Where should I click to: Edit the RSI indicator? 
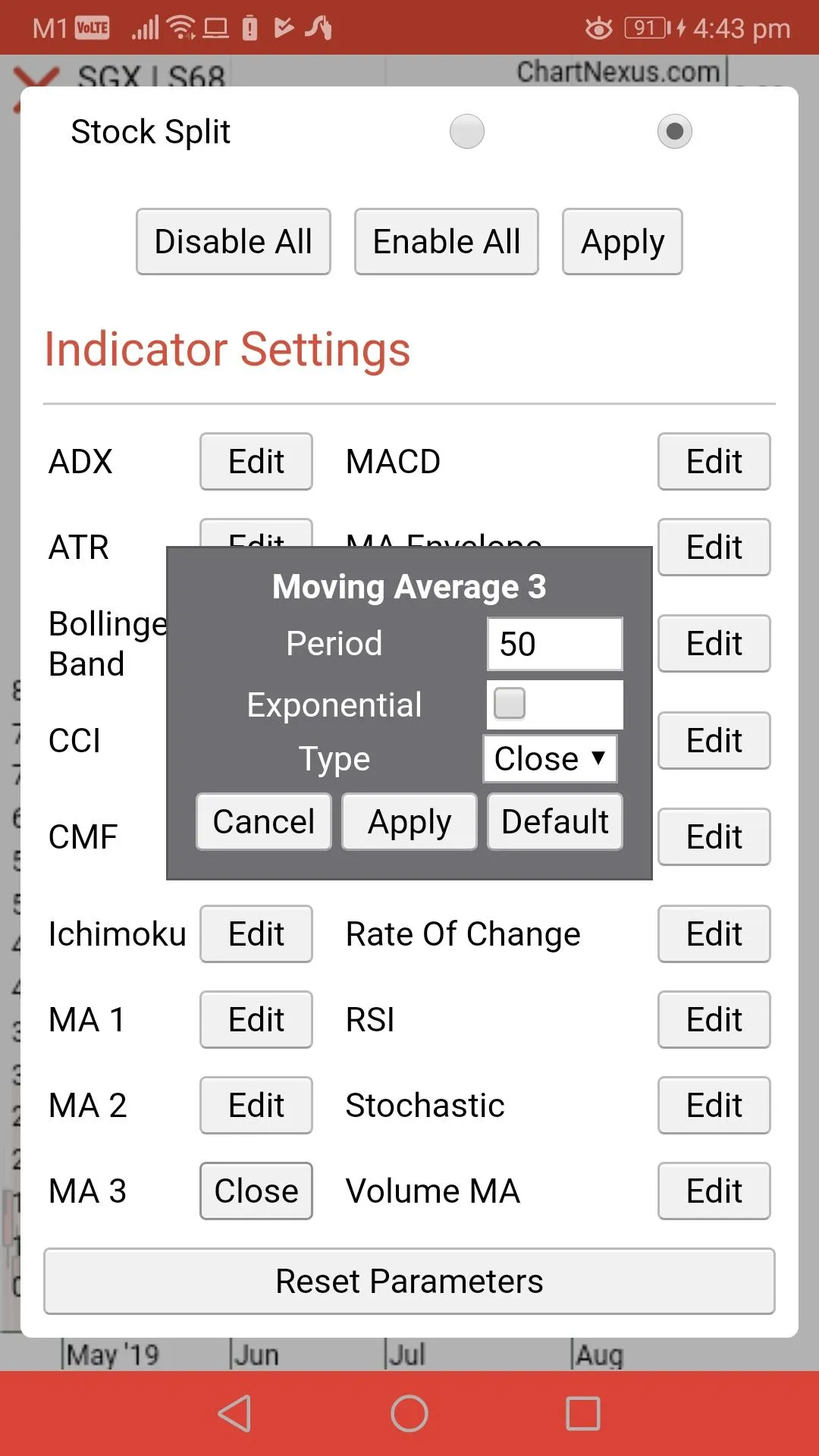pyautogui.click(x=714, y=1019)
